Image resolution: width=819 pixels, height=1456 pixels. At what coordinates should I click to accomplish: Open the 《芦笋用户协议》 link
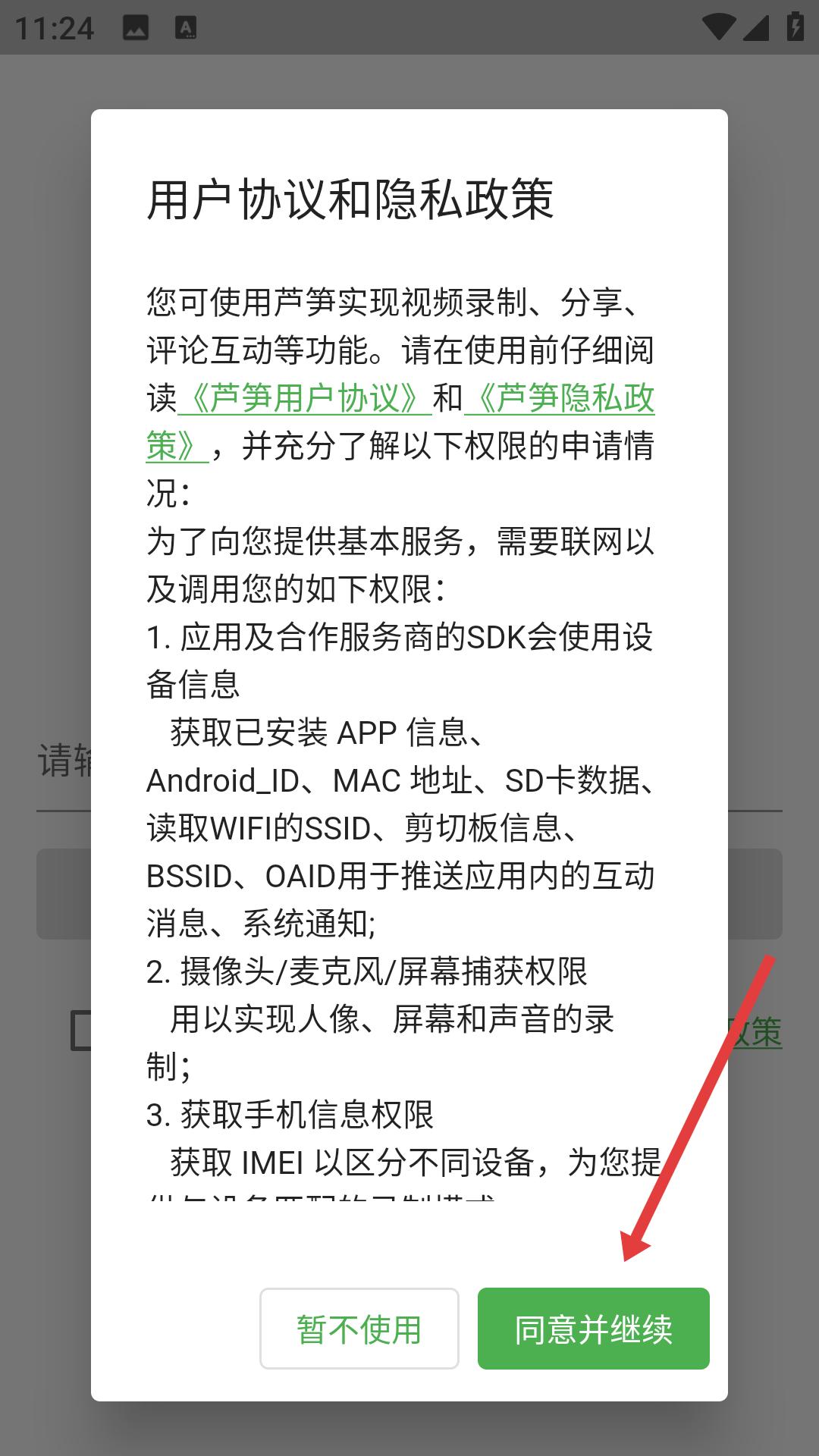click(305, 398)
